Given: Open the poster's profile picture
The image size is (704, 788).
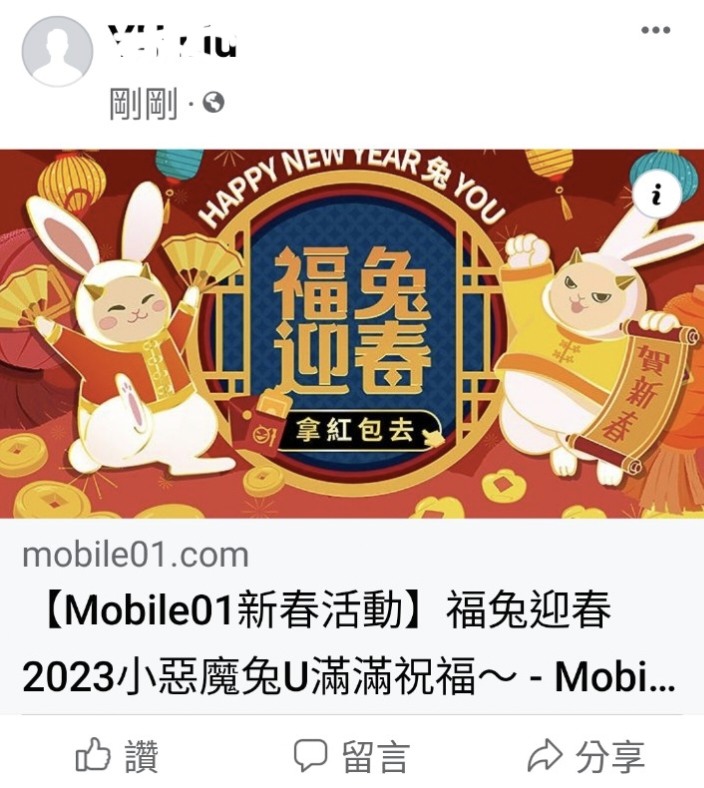Looking at the screenshot, I should pos(57,52).
